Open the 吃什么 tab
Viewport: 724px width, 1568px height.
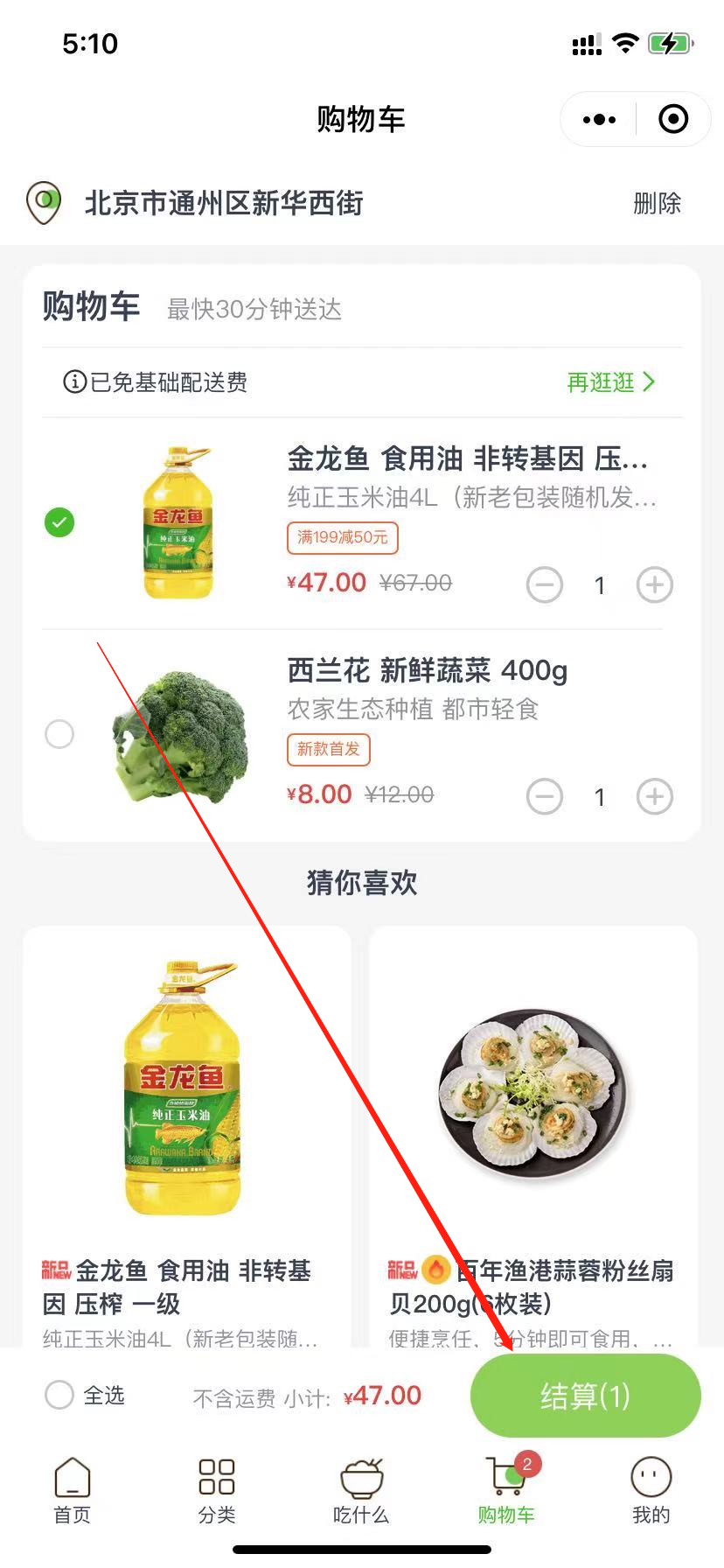[361, 1491]
